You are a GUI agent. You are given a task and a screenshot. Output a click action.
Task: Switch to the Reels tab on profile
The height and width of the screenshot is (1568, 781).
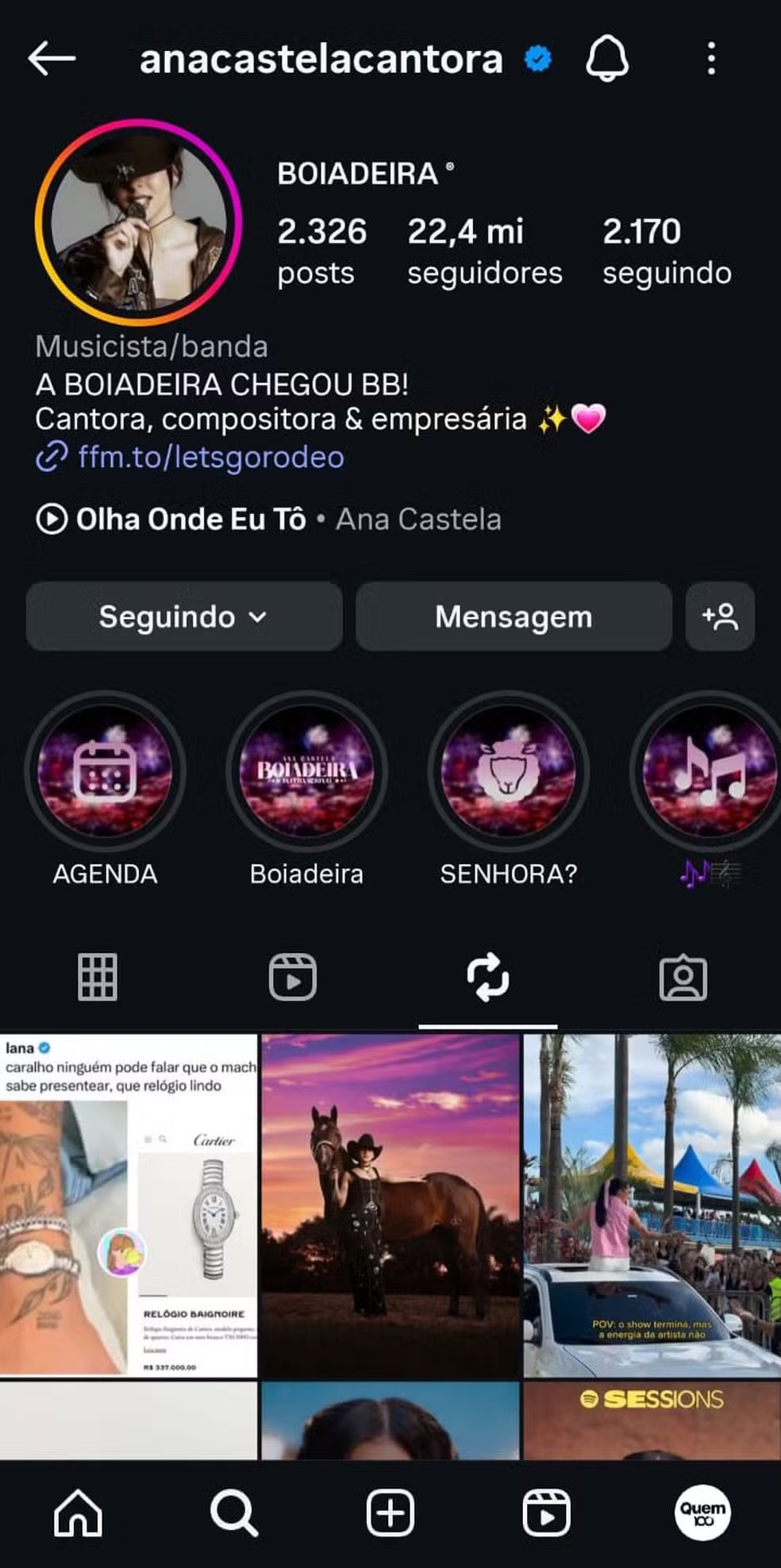click(x=293, y=977)
